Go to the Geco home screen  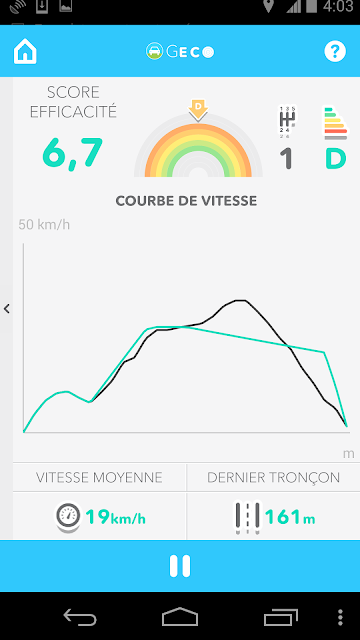coord(25,52)
